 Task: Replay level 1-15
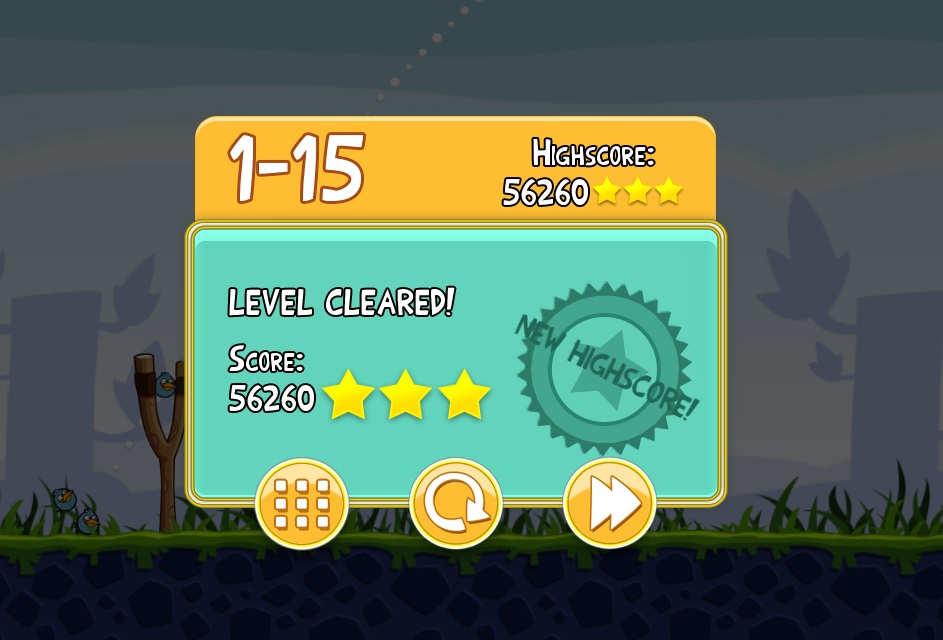click(456, 504)
